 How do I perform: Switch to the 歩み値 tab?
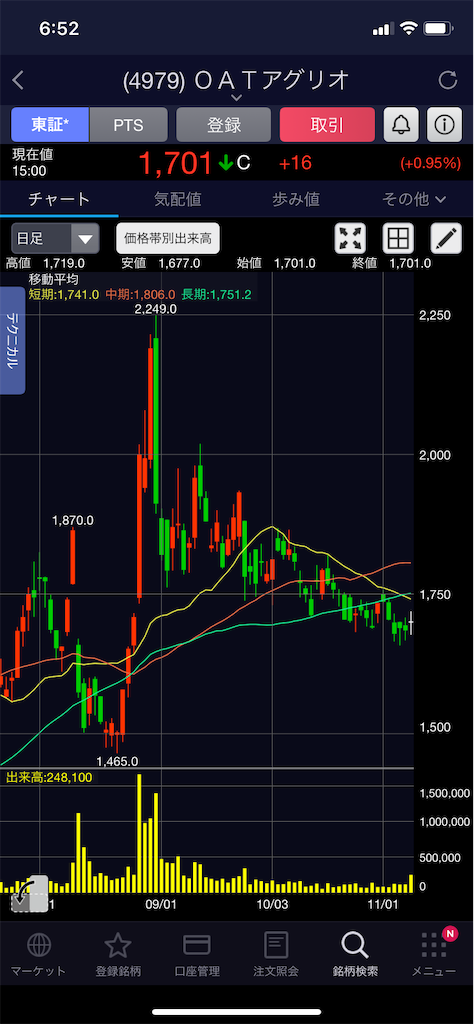point(296,199)
